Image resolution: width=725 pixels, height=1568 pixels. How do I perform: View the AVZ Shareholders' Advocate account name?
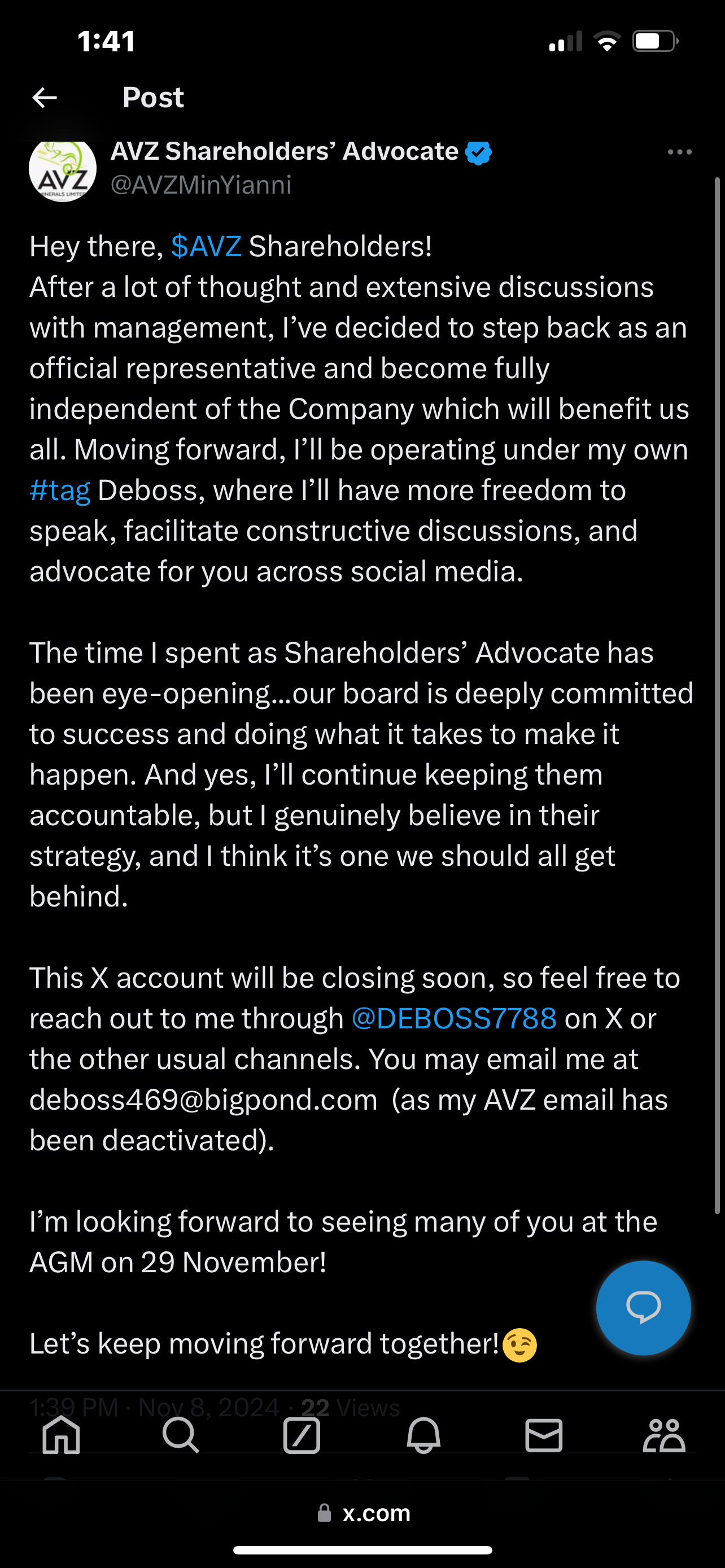(284, 151)
